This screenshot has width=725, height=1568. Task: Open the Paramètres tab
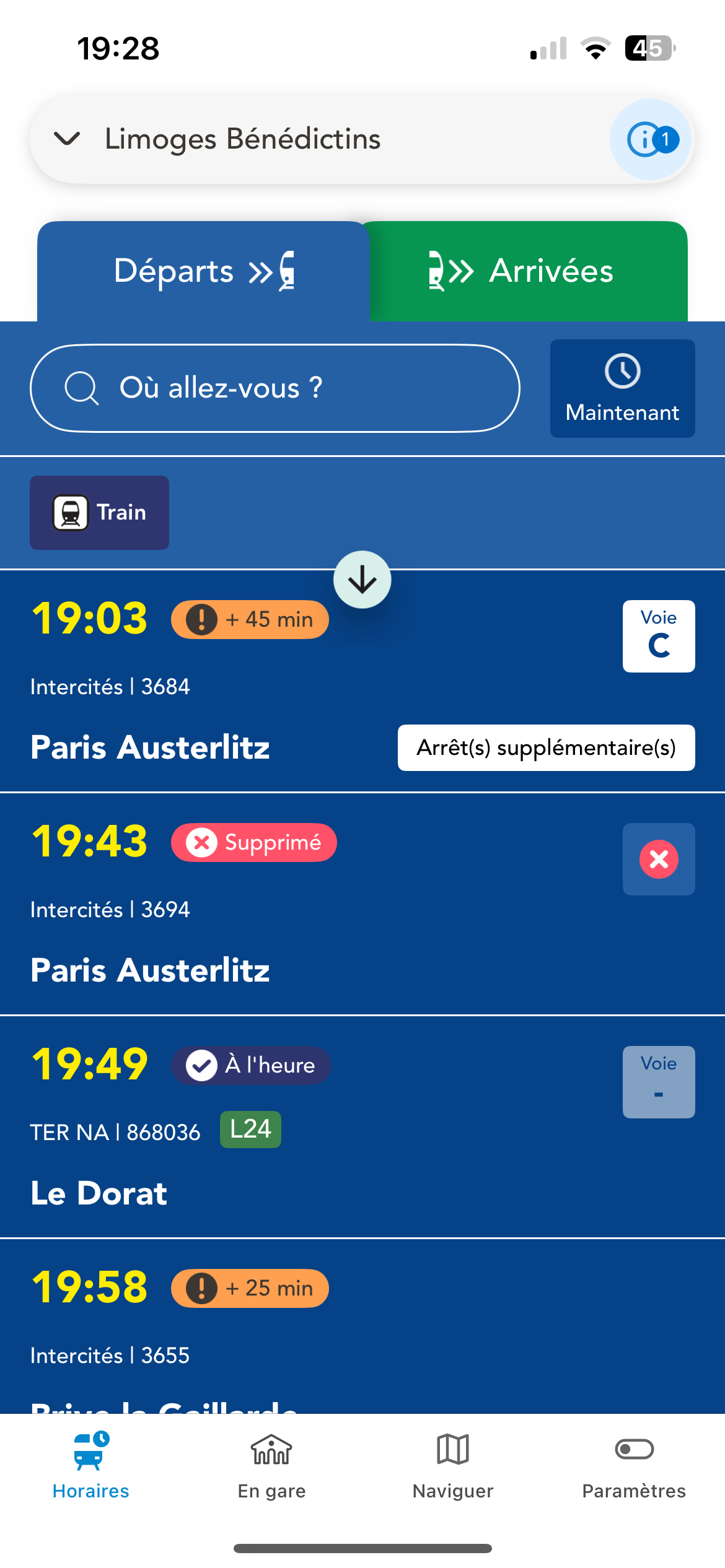[634, 1466]
